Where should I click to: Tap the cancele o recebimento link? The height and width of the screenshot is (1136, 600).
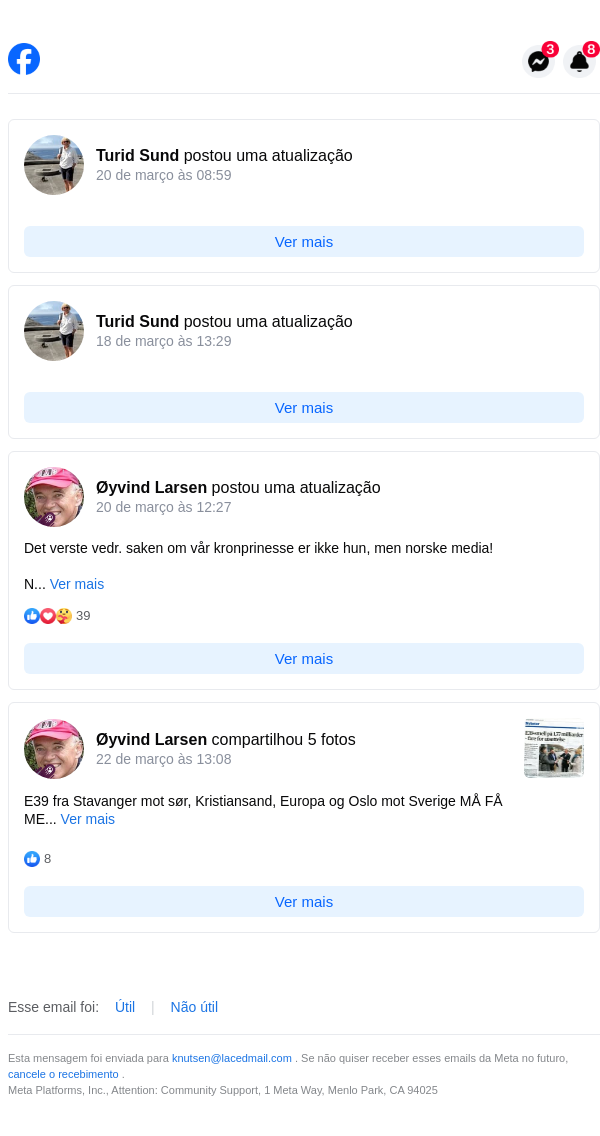point(63,1074)
